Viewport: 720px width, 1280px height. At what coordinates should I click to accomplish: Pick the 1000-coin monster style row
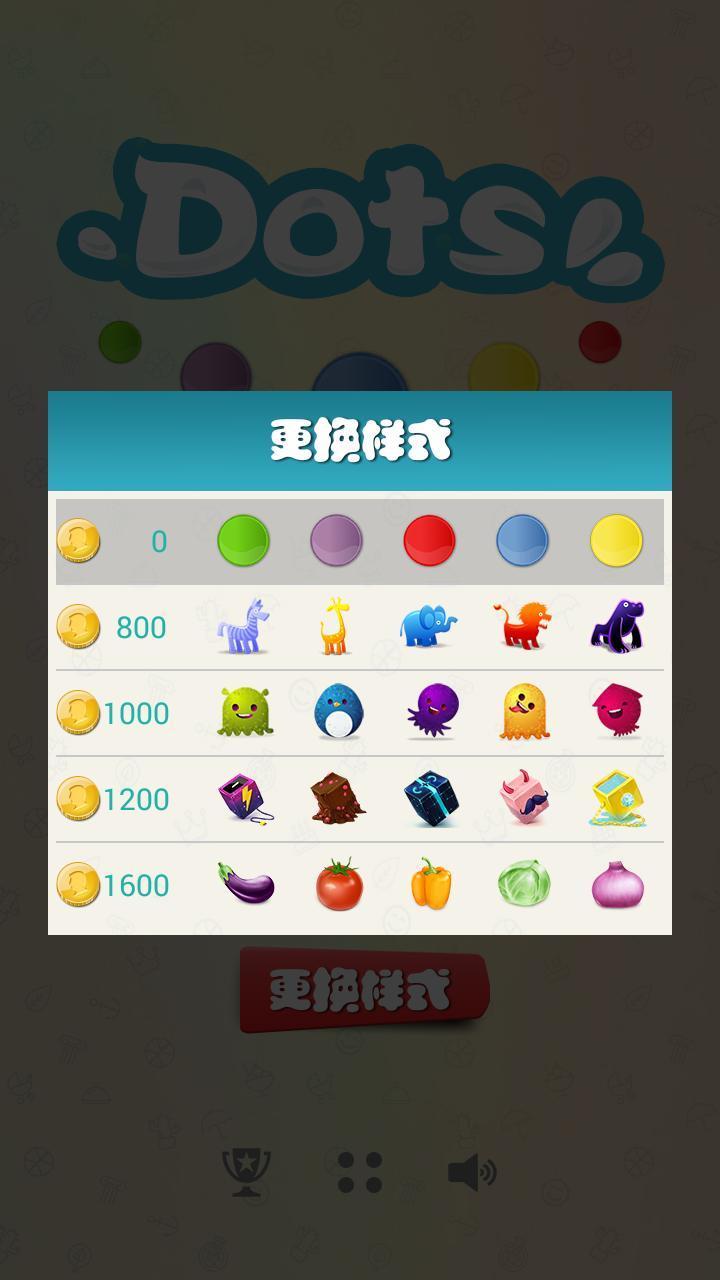click(360, 713)
